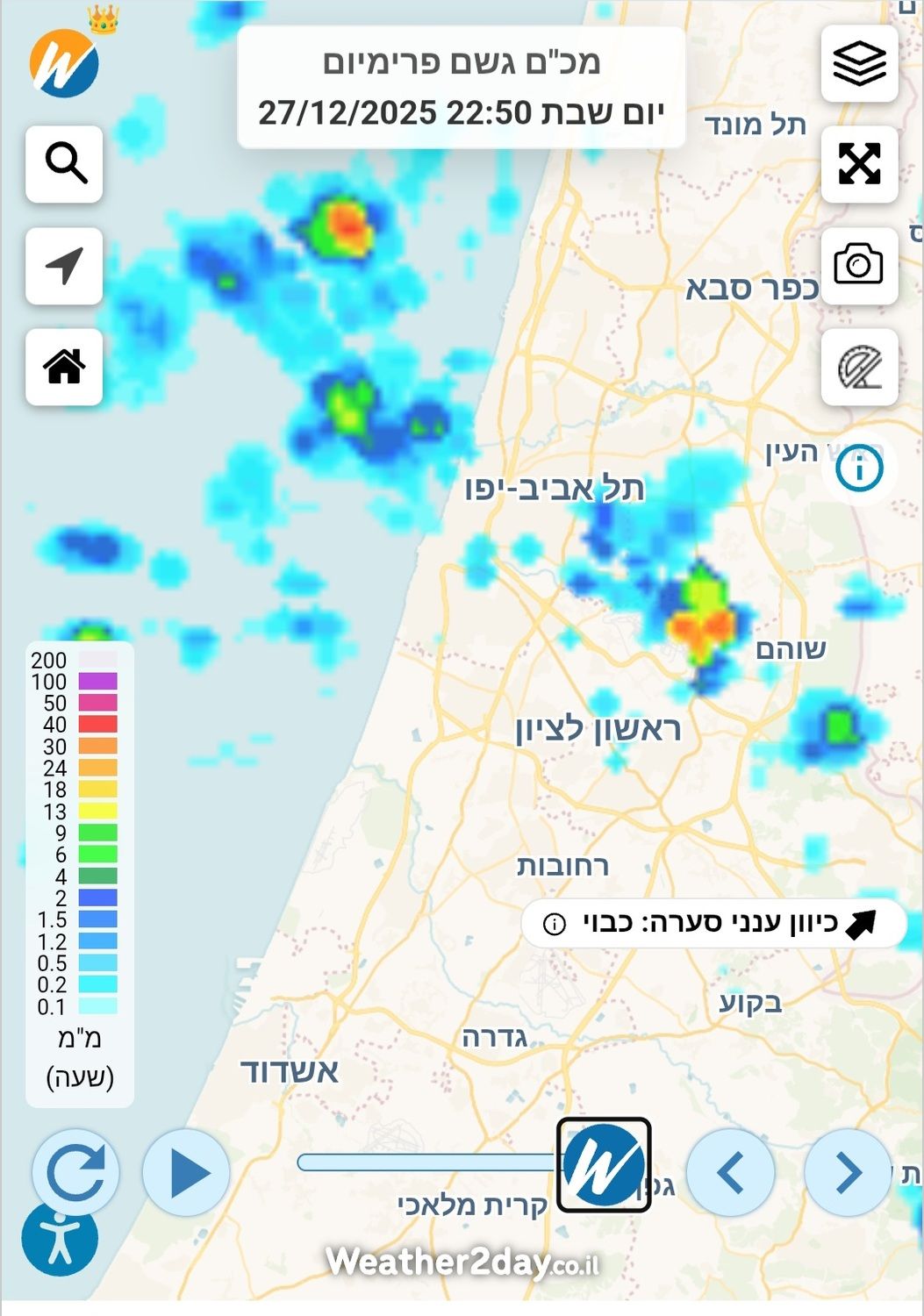
Task: Expand the radar map to fullscreen
Action: [x=859, y=164]
